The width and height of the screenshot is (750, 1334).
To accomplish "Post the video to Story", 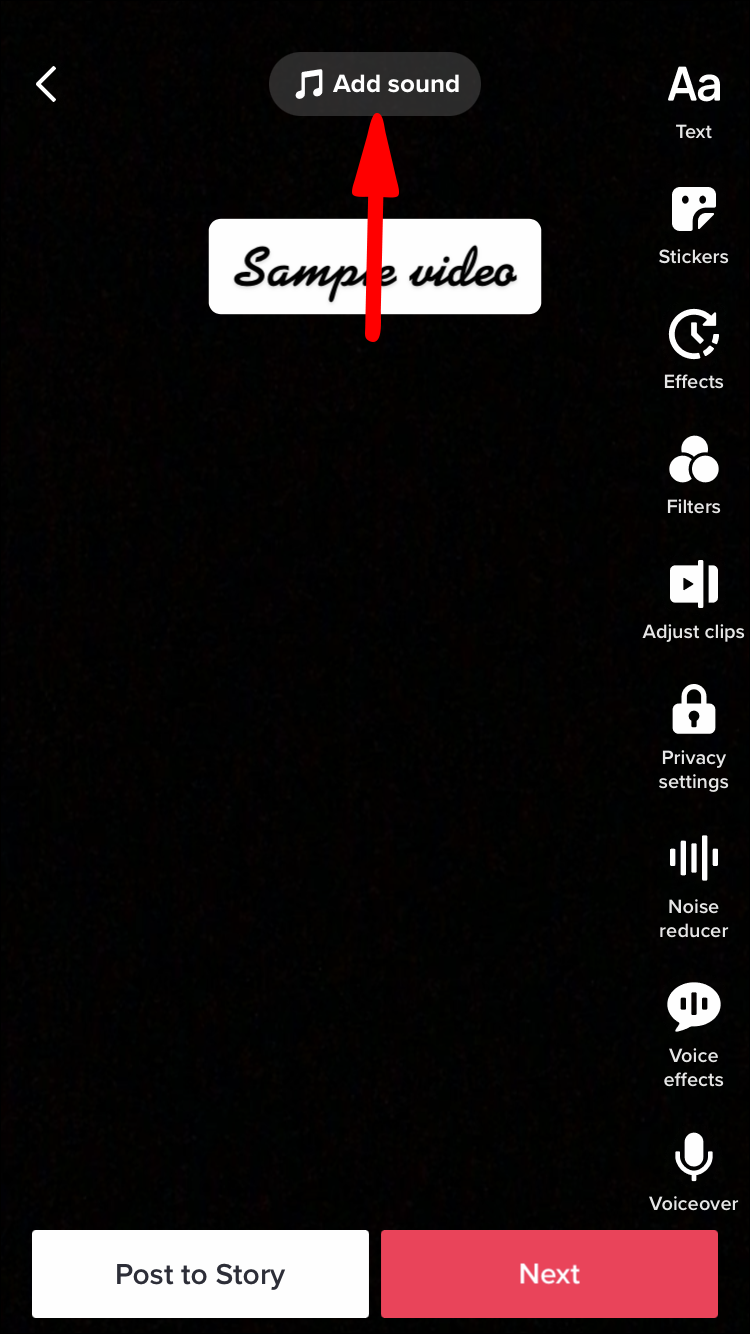I will point(200,1274).
